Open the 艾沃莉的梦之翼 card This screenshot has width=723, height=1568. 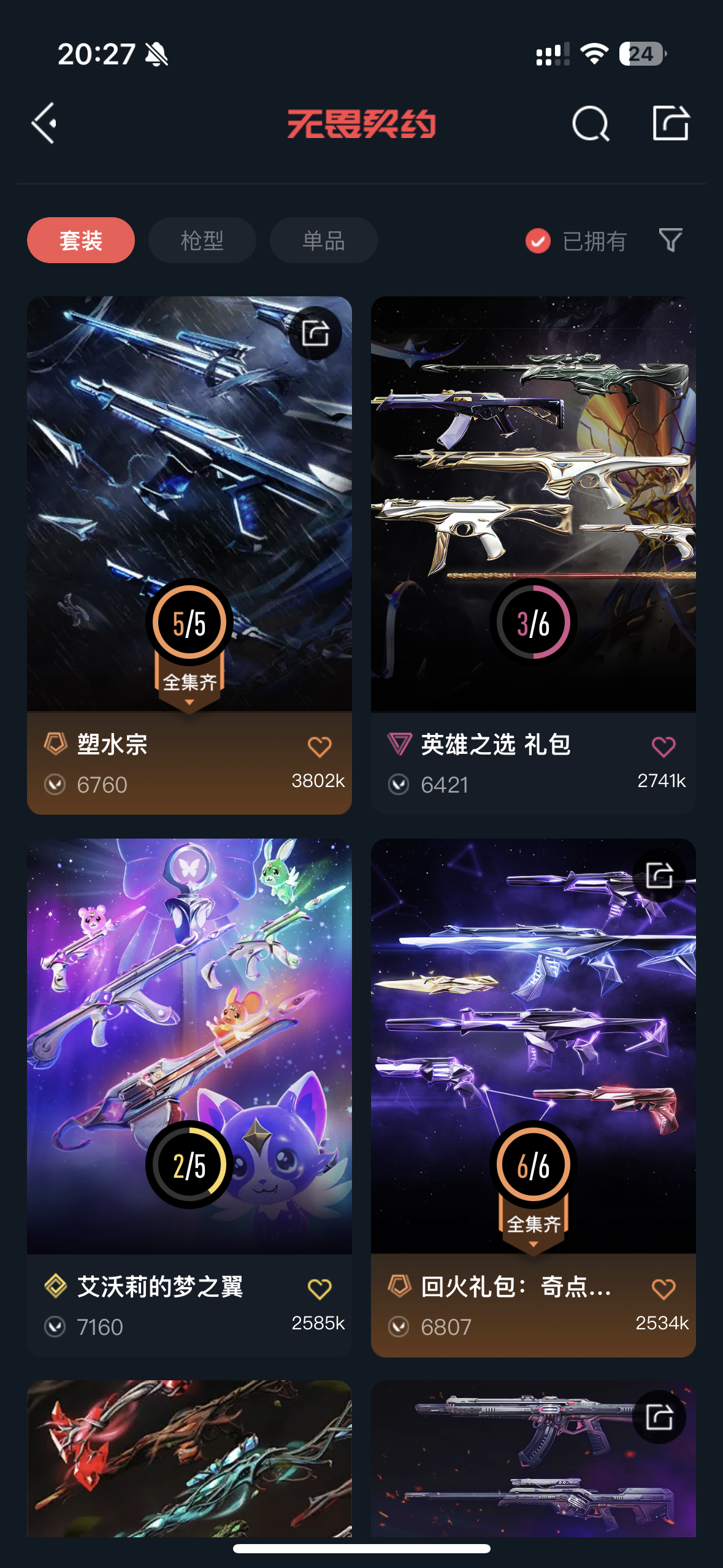[189, 1097]
